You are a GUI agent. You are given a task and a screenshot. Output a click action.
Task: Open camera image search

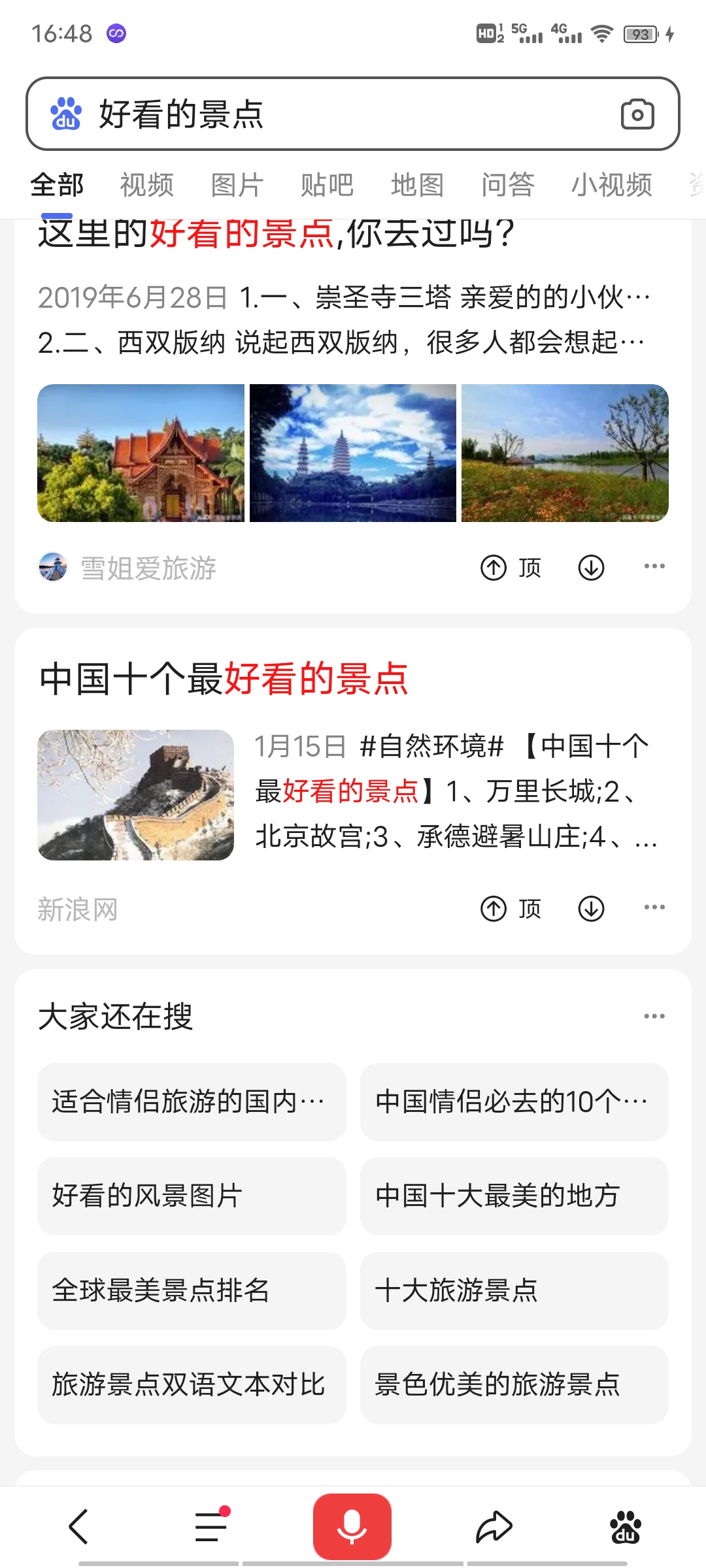click(637, 114)
